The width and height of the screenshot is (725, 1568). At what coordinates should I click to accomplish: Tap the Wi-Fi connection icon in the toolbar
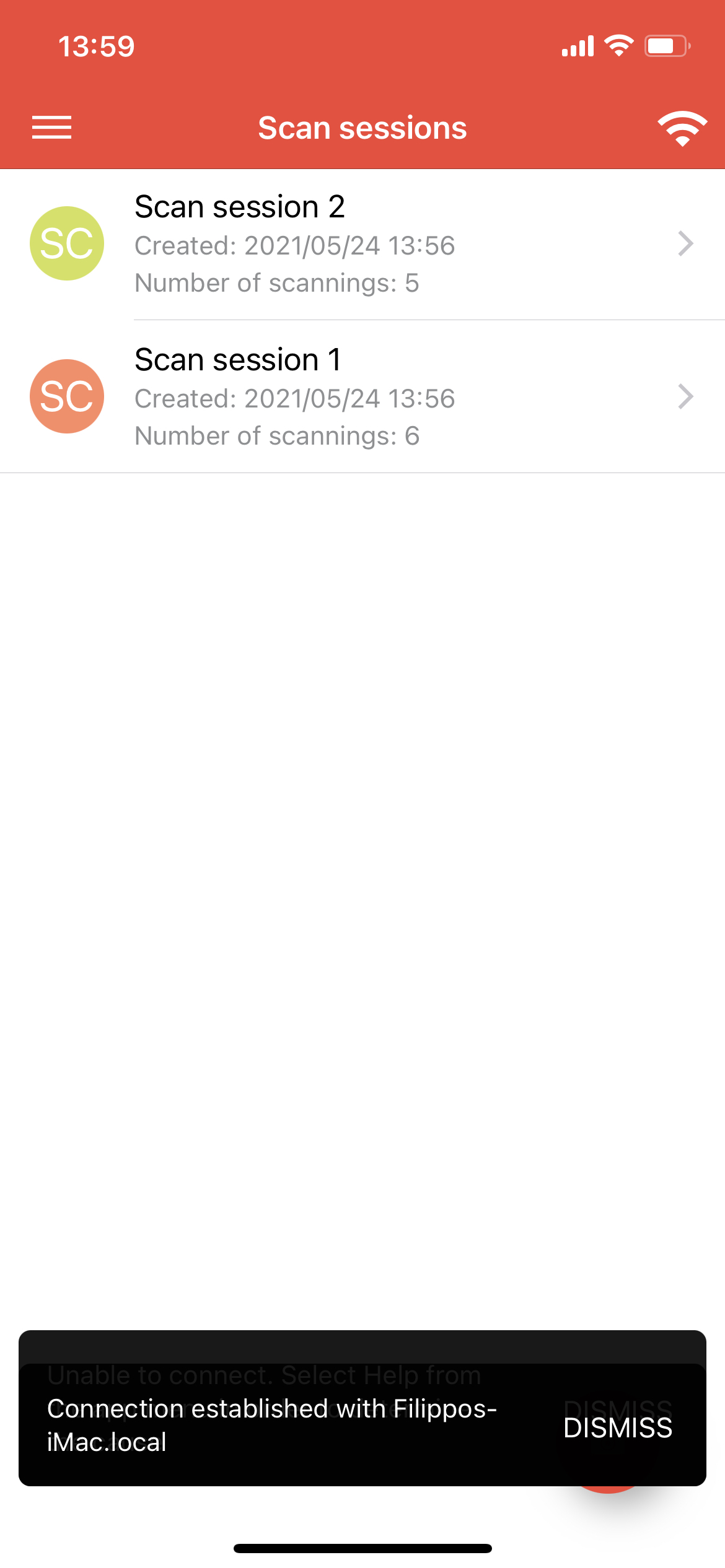click(682, 128)
